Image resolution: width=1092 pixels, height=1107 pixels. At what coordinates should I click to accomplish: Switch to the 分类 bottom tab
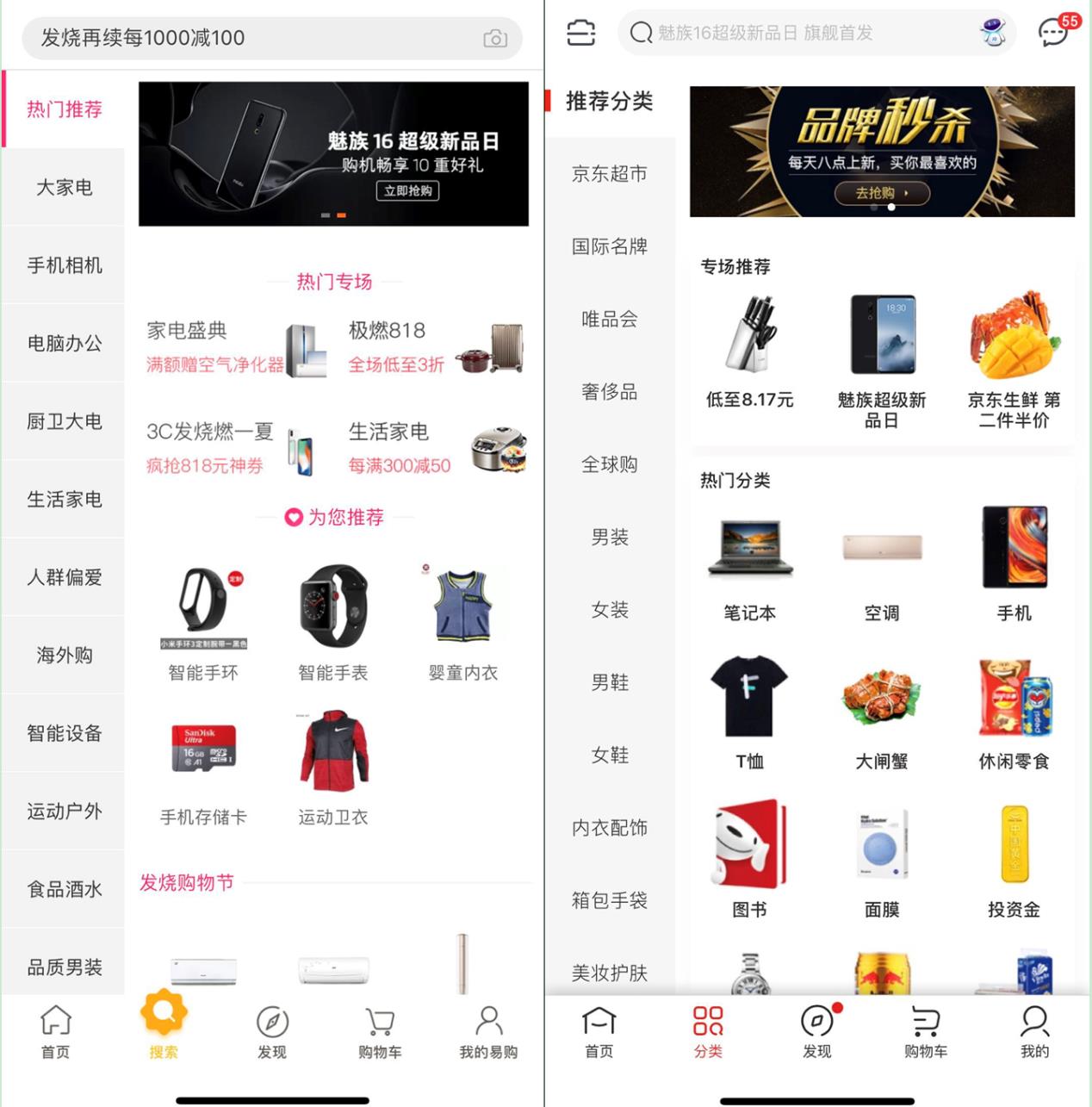(708, 1032)
